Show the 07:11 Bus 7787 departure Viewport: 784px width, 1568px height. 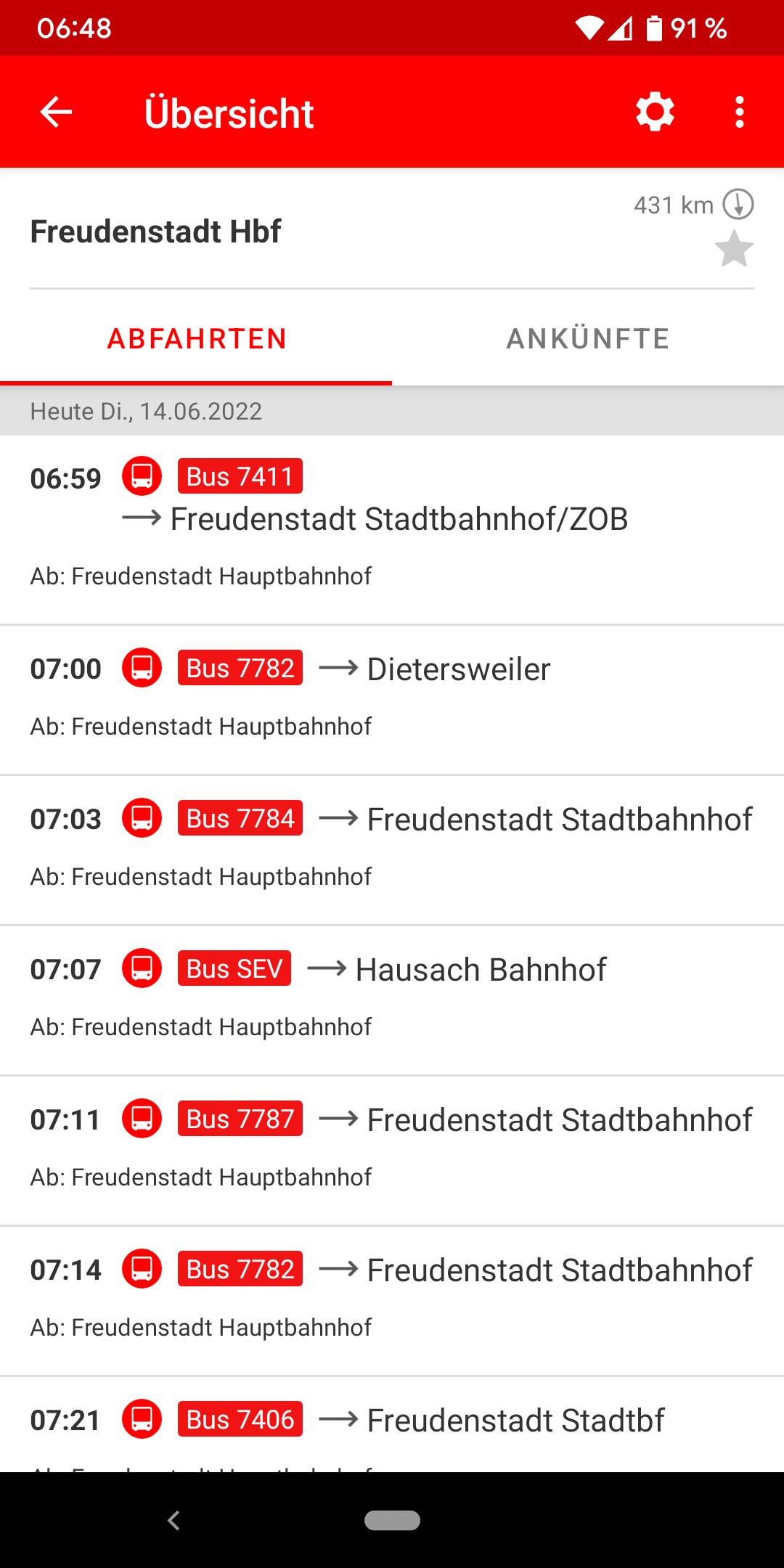point(392,1151)
